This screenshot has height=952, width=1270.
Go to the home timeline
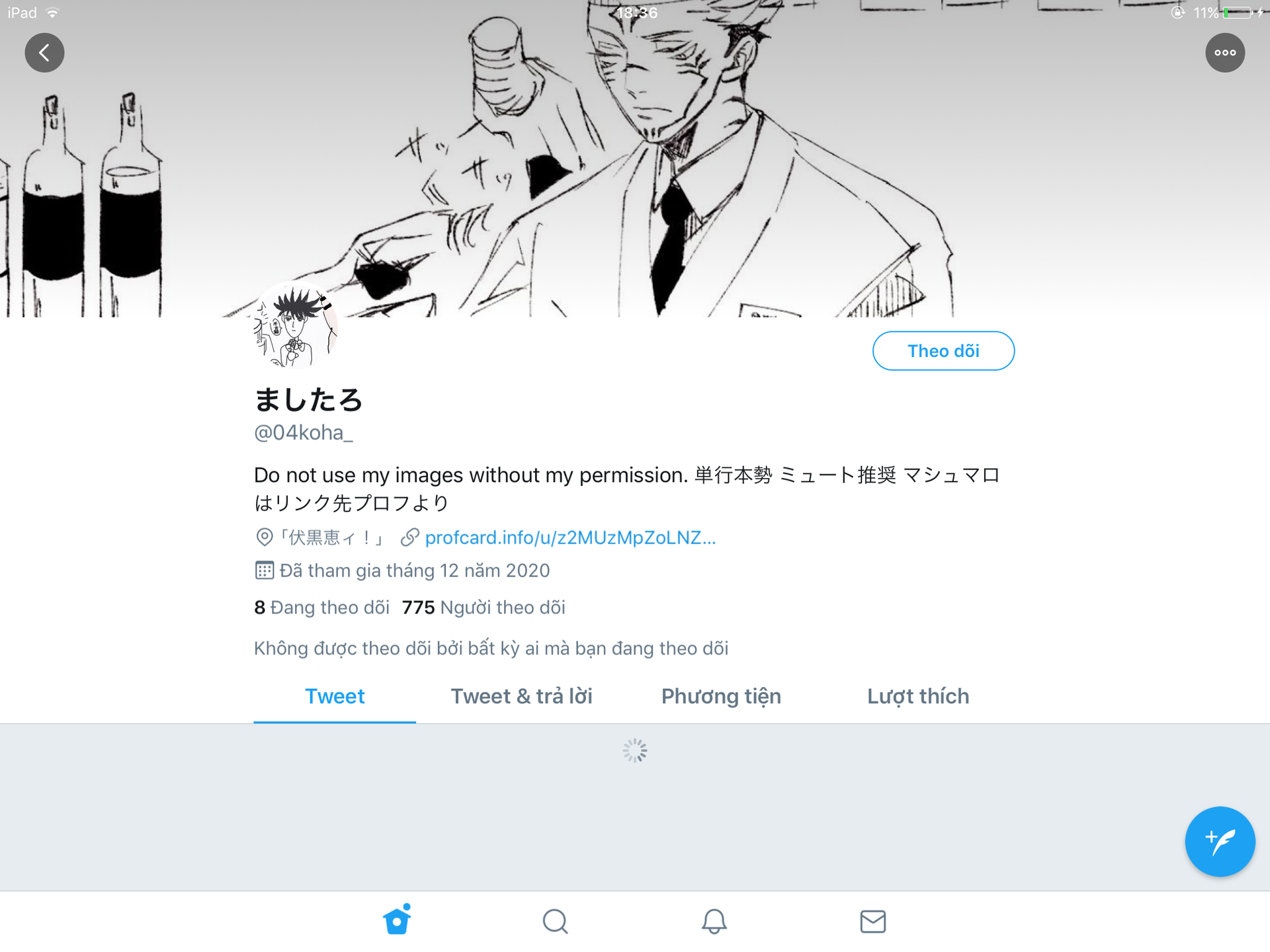pyautogui.click(x=397, y=920)
